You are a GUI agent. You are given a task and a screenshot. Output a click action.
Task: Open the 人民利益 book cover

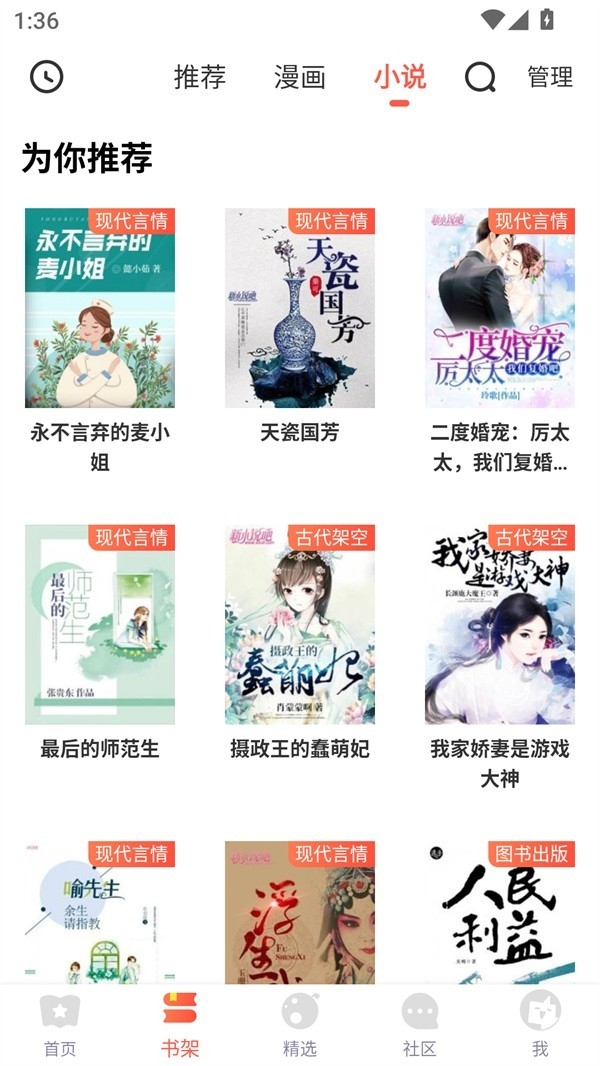[500, 912]
